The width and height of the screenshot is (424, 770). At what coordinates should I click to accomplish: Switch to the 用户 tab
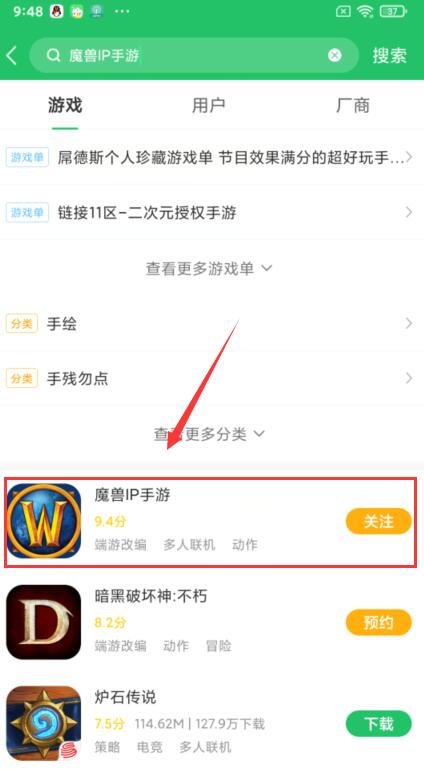click(x=208, y=105)
